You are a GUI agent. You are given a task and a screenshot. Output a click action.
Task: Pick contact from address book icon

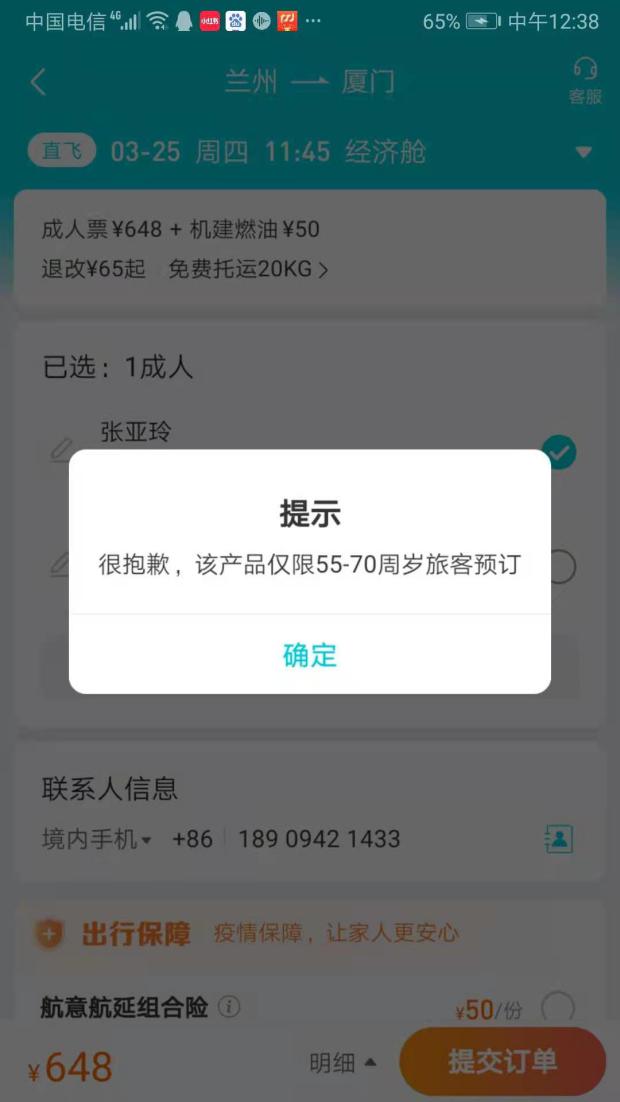click(558, 839)
